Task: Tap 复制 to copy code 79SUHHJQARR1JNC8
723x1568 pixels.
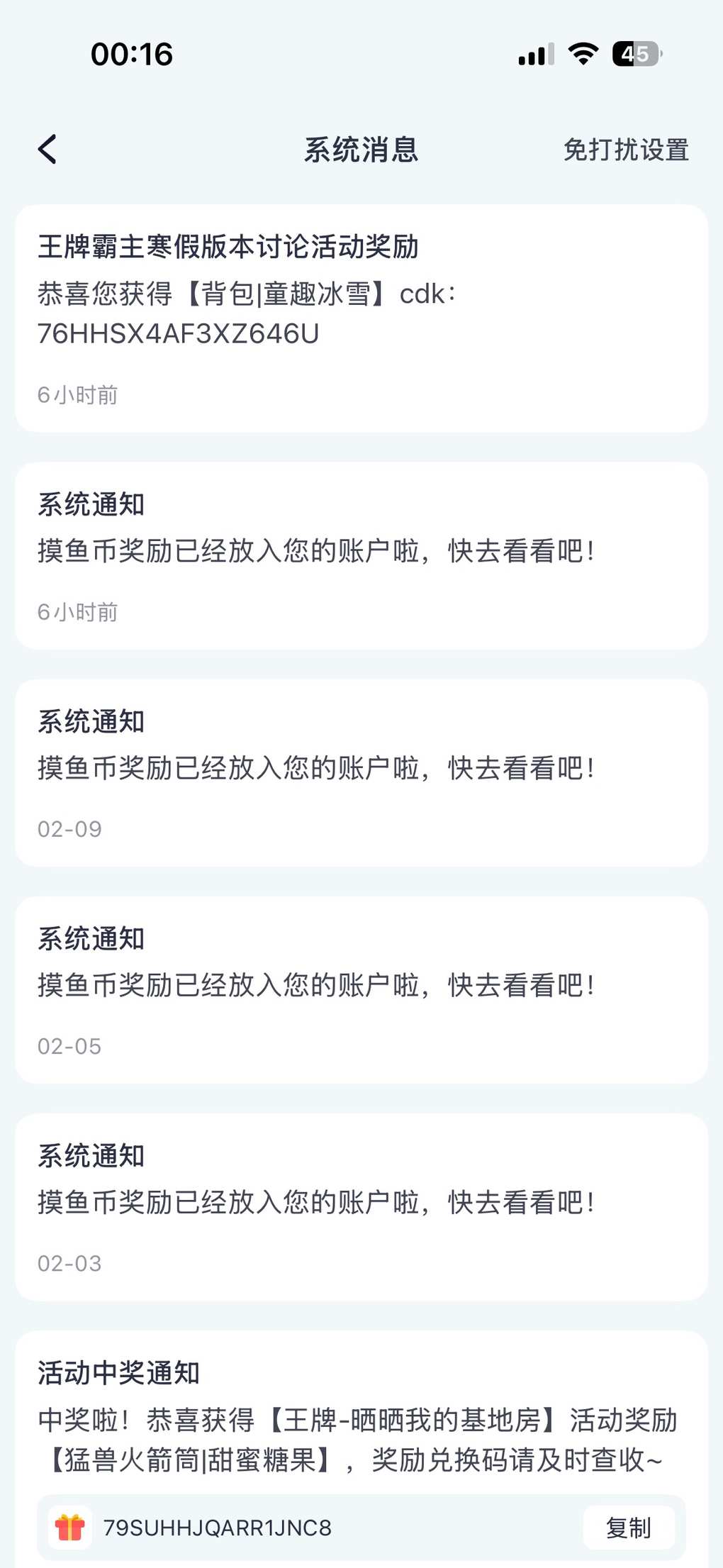Action: pos(628,1528)
